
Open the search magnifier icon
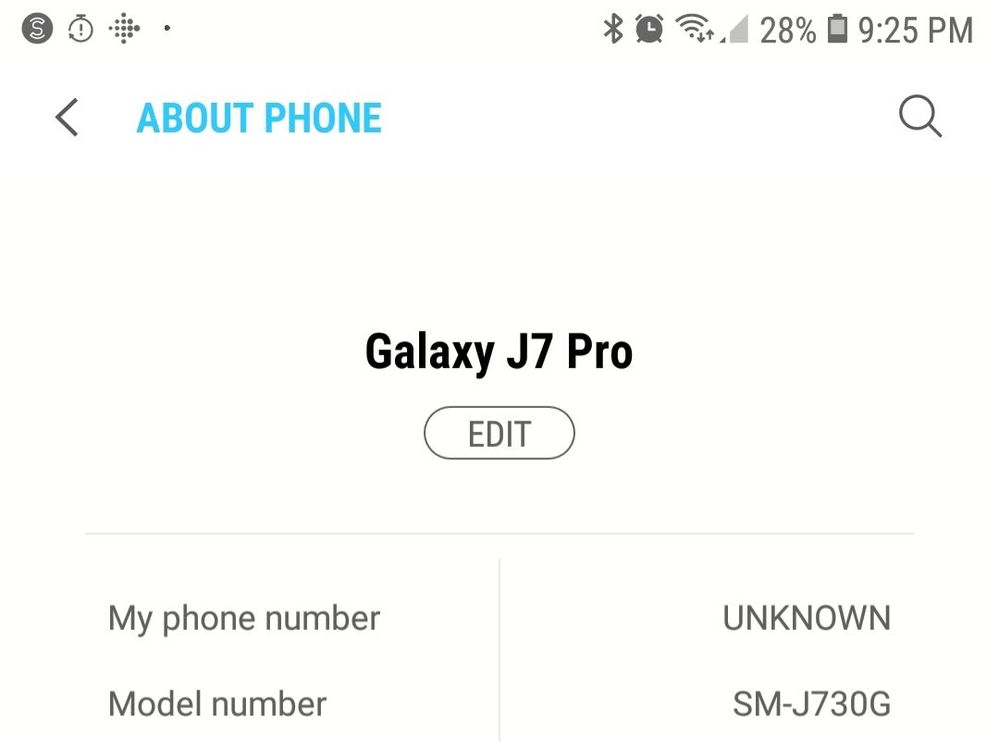click(x=919, y=118)
